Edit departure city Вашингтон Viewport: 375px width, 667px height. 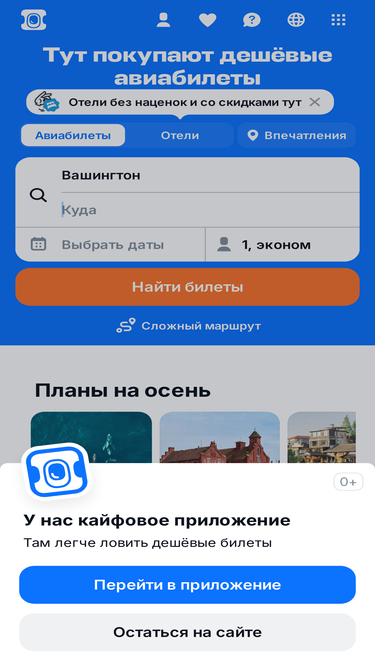[210, 175]
